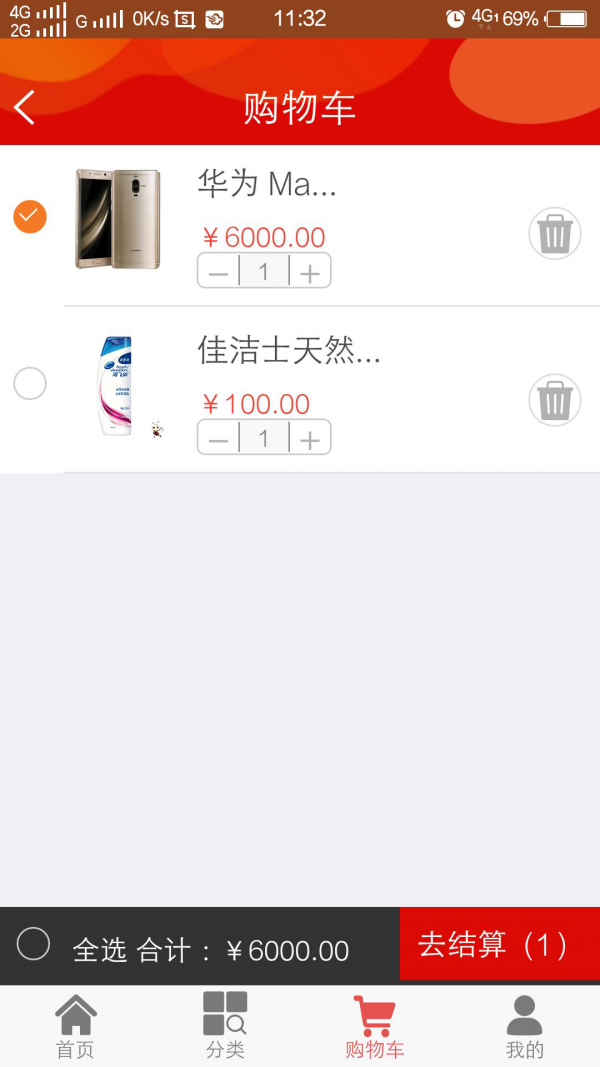Uncheck the 华为 Ma... item

30,217
